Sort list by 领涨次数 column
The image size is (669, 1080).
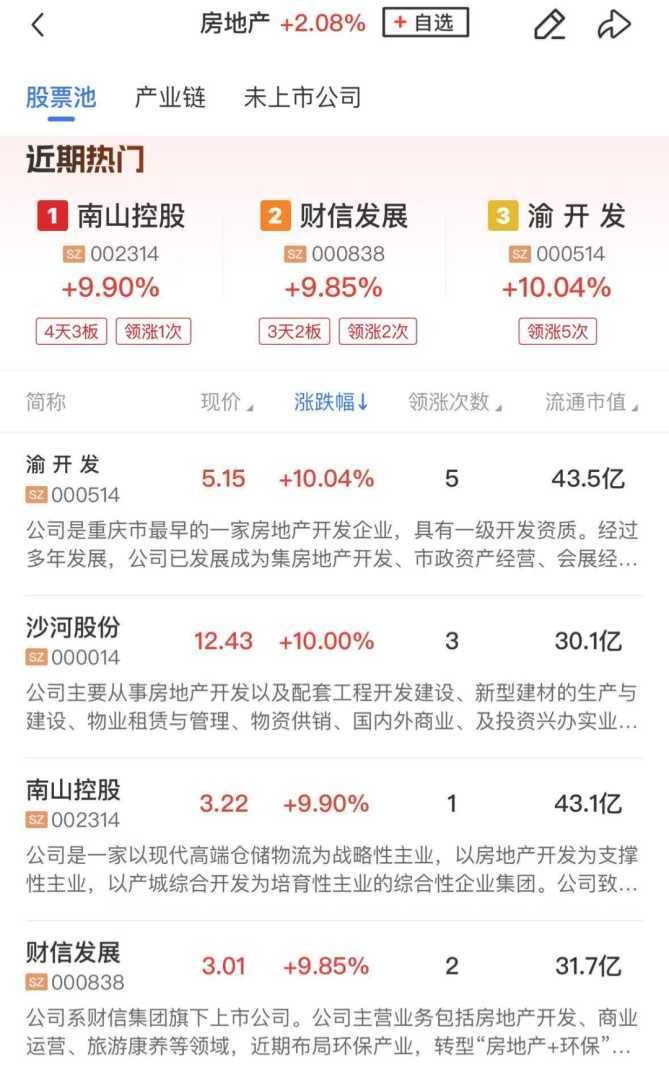point(454,402)
